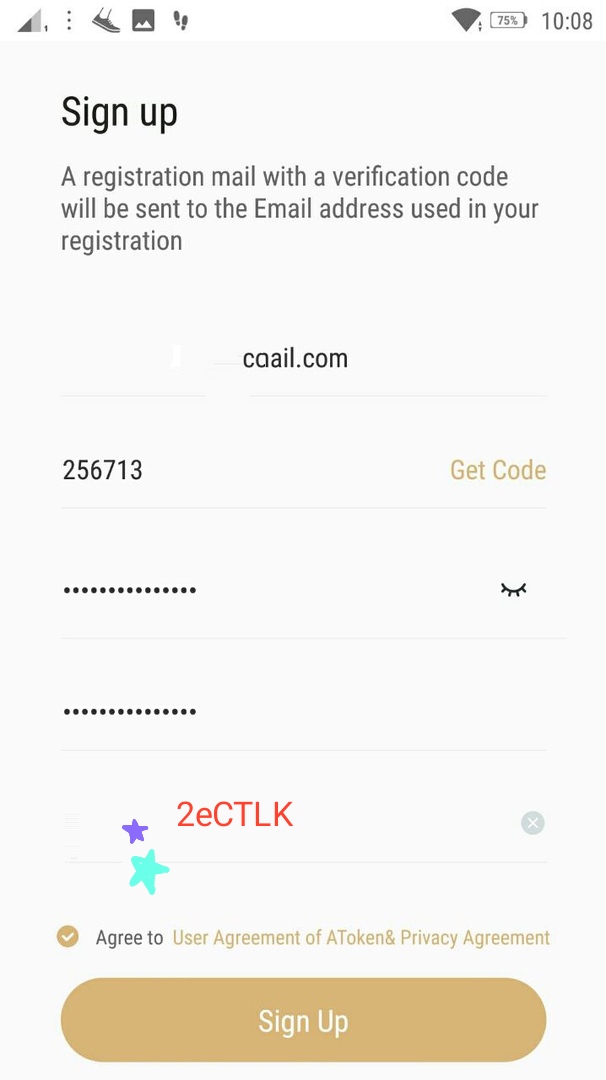
Task: Open User Agreement of AToken & Privacy Agreement
Action: 361,938
